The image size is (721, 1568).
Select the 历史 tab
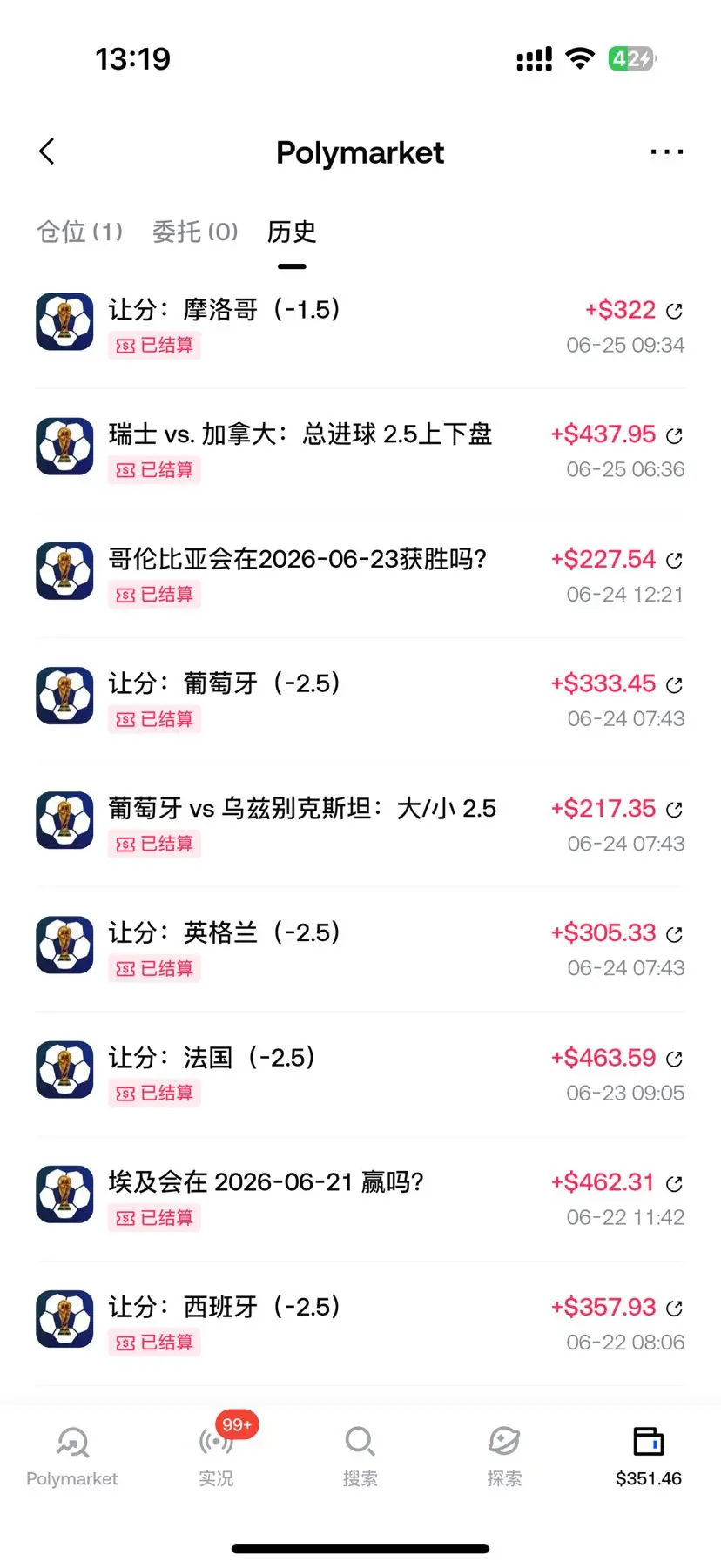[x=292, y=232]
